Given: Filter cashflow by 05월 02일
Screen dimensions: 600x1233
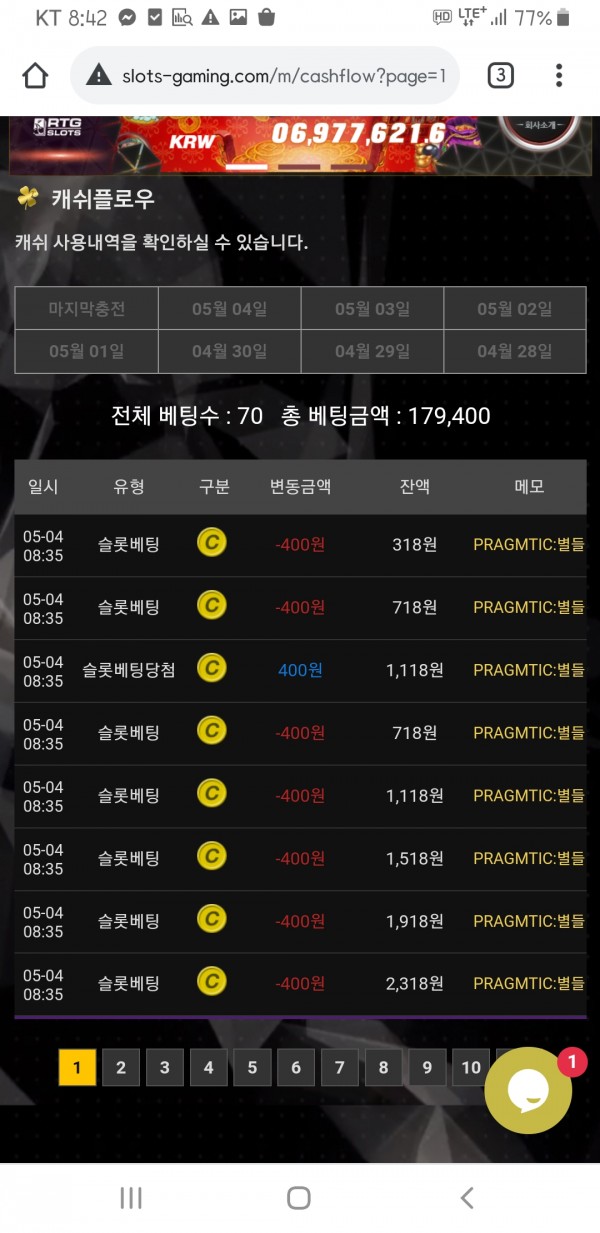Looking at the screenshot, I should click(x=514, y=309).
